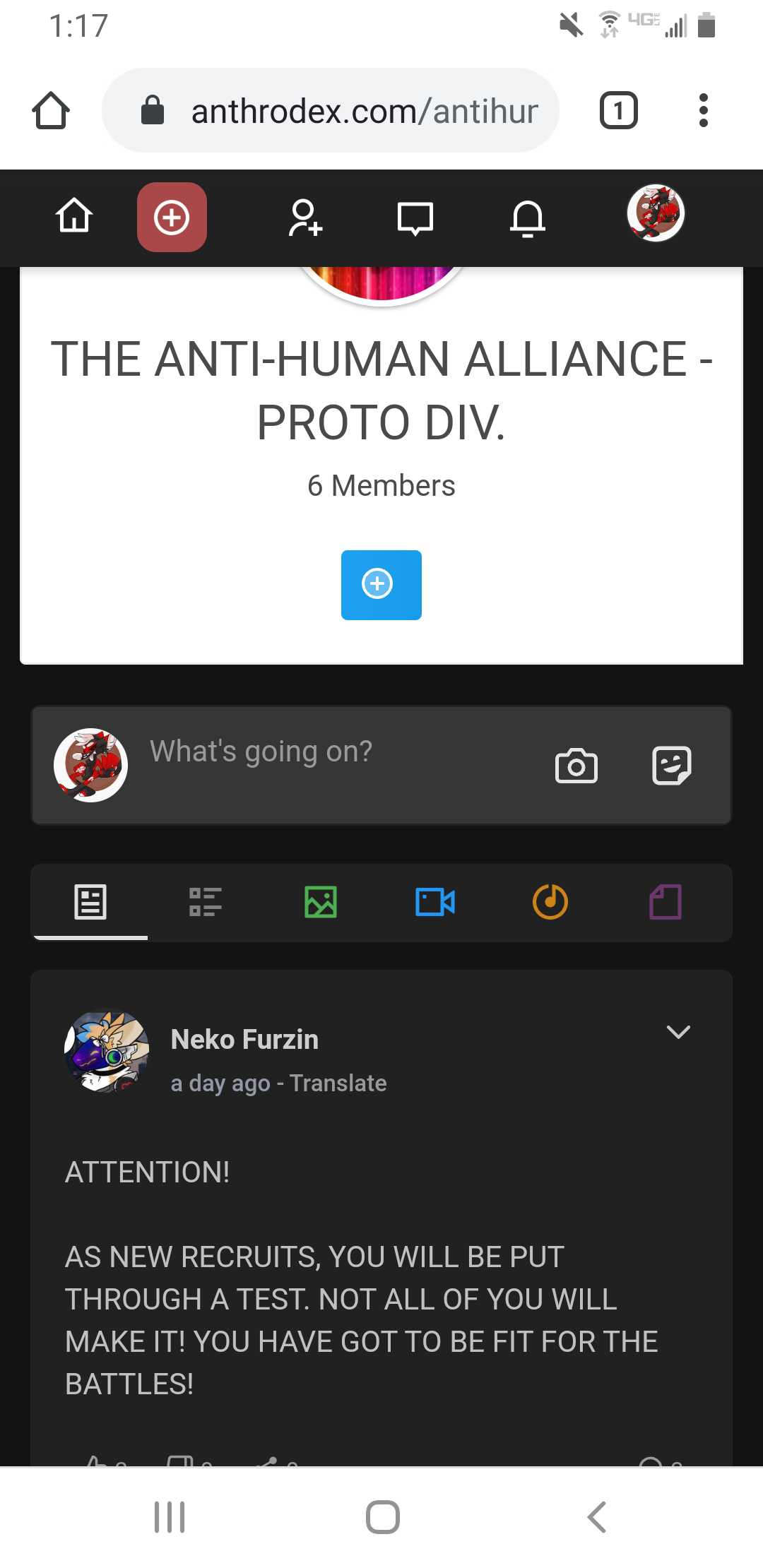Switch to the photos tab
Viewport: 763px width, 1568px height.
tap(321, 902)
